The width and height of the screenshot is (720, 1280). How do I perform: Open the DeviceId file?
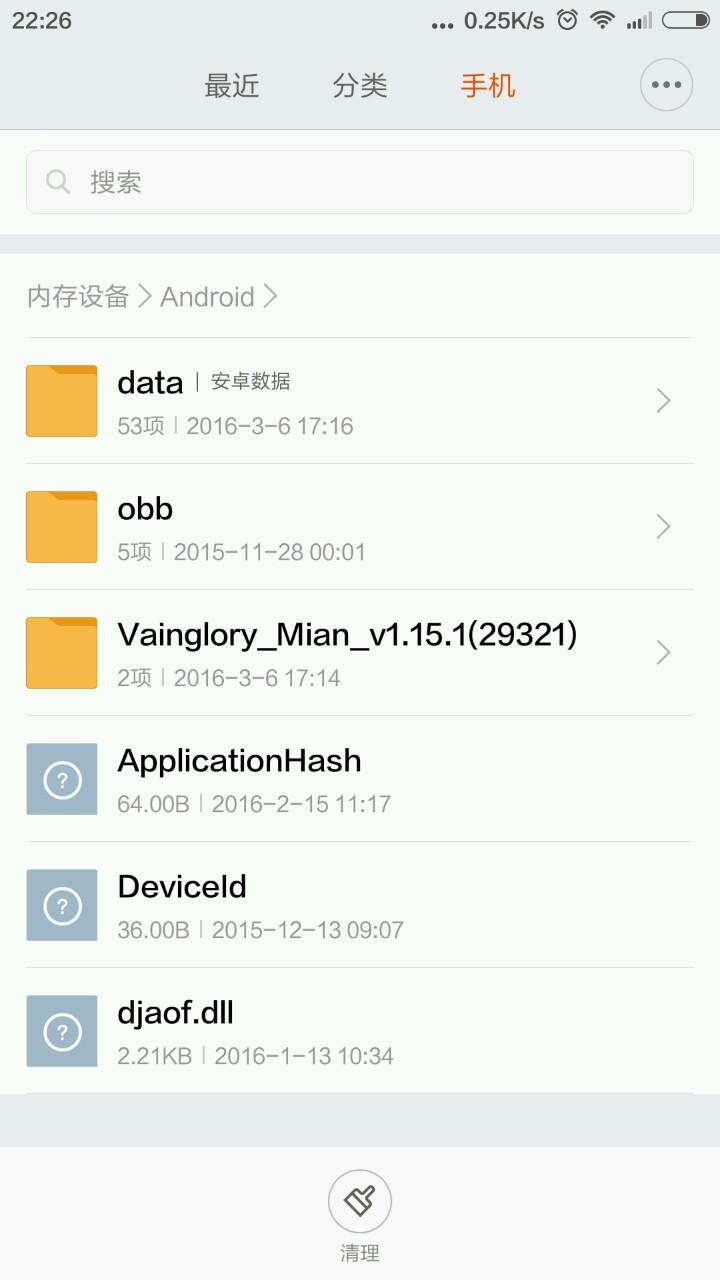pyautogui.click(x=360, y=905)
